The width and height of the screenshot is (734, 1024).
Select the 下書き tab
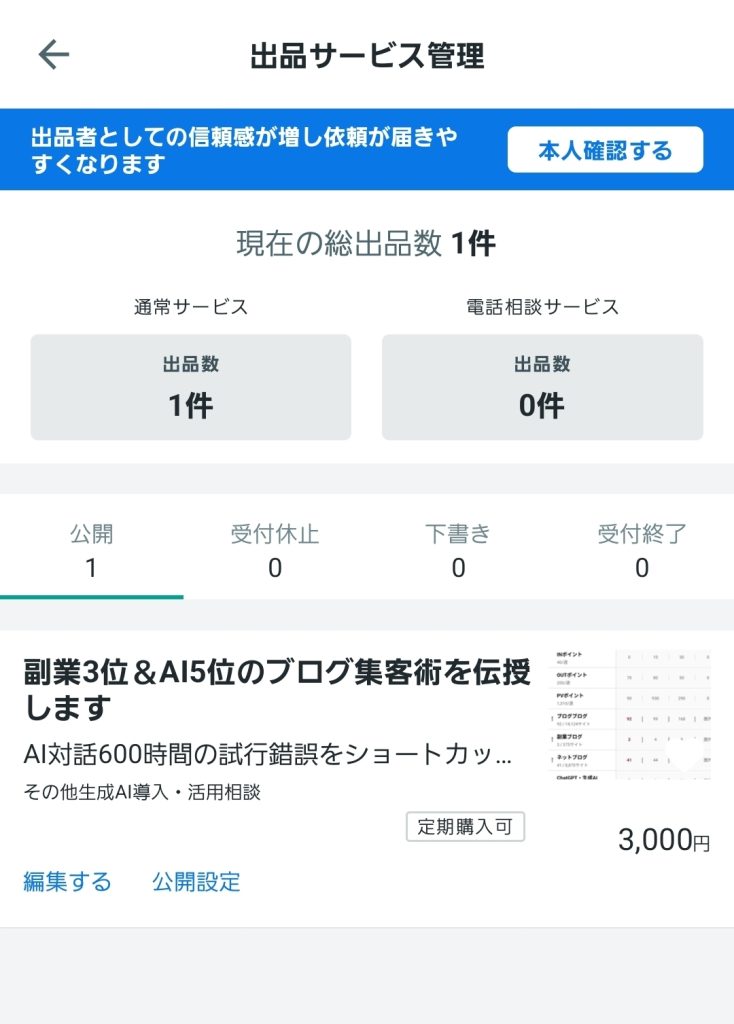[458, 550]
